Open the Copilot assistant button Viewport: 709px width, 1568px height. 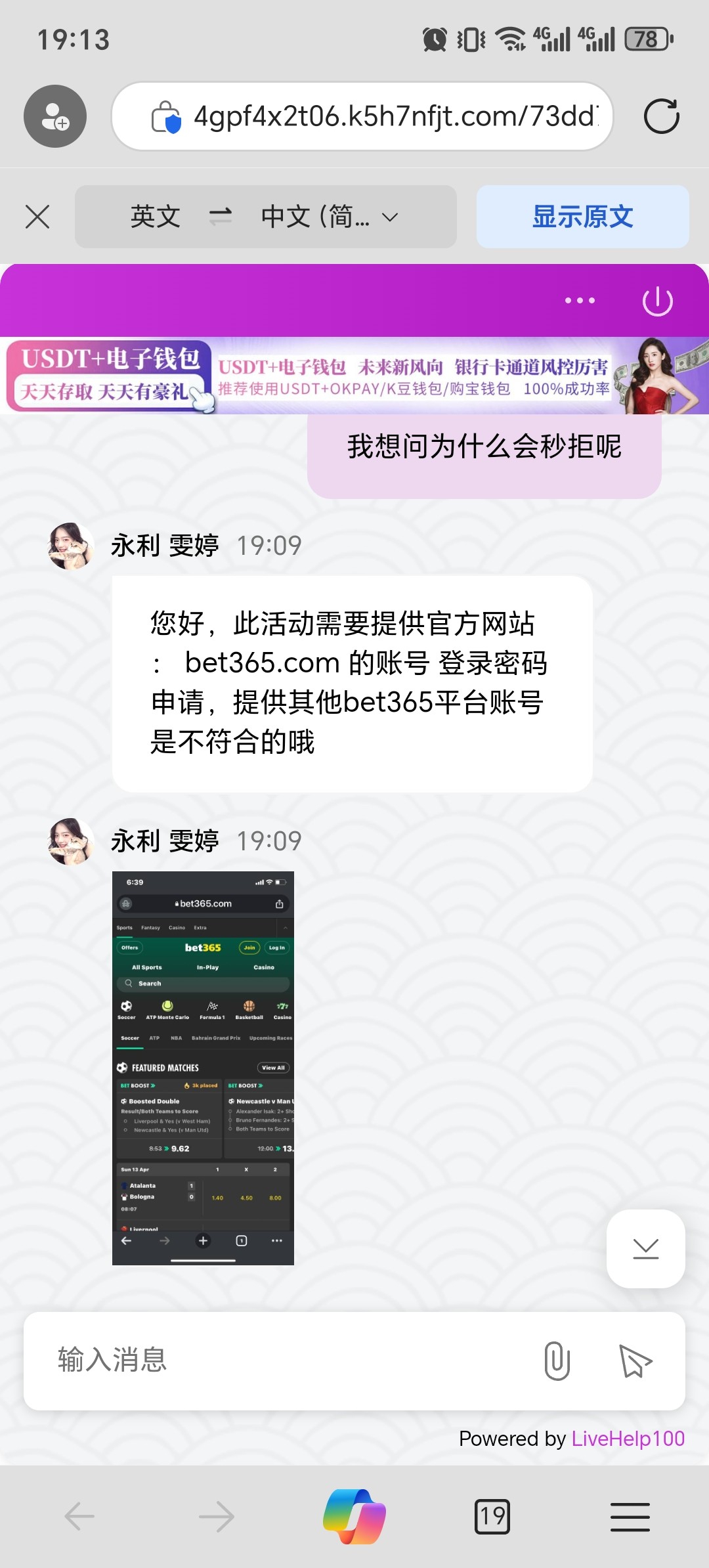coord(354,1516)
